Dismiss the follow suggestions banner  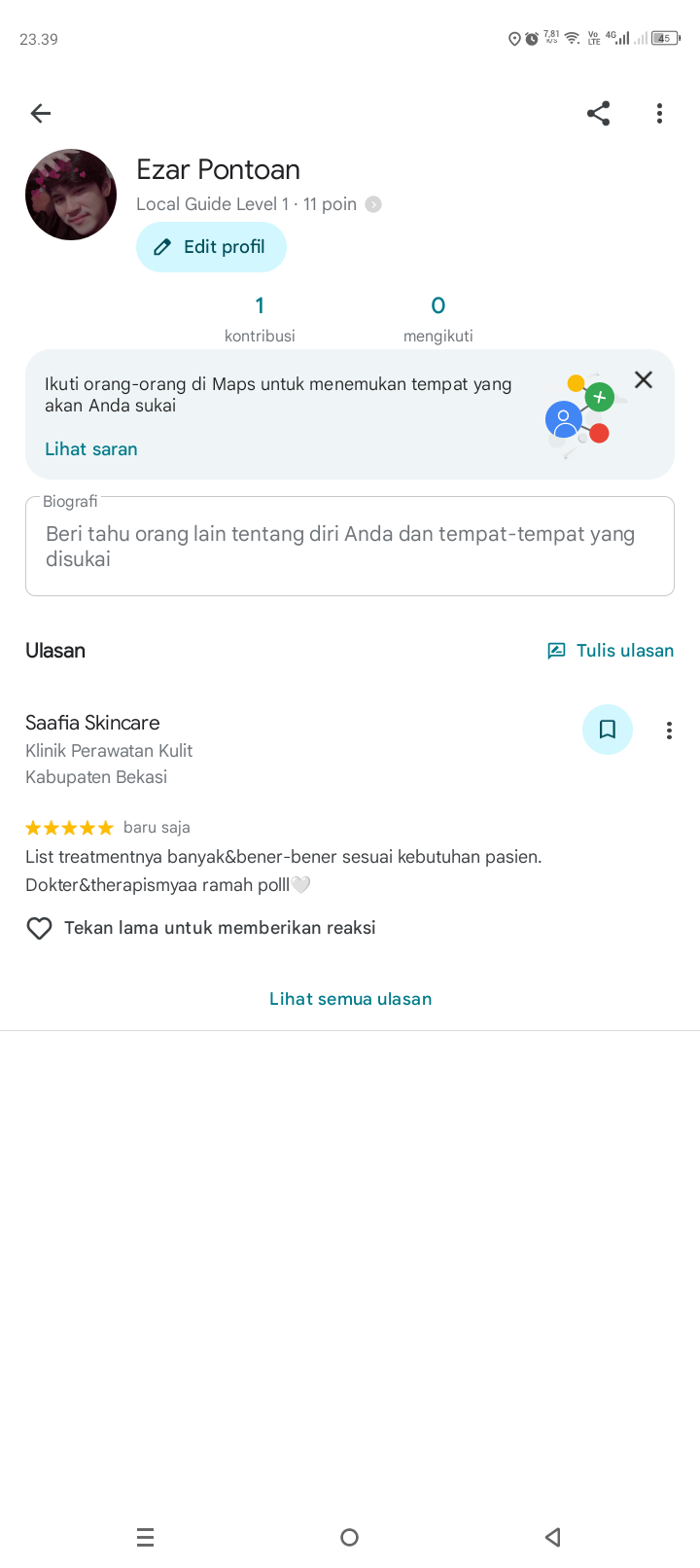point(644,380)
